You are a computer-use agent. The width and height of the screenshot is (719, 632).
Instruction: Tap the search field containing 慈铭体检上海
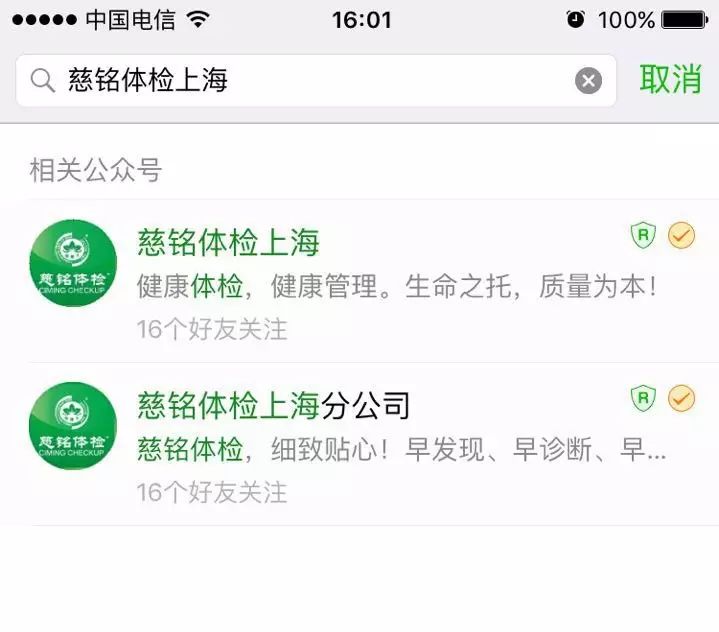tap(300, 81)
